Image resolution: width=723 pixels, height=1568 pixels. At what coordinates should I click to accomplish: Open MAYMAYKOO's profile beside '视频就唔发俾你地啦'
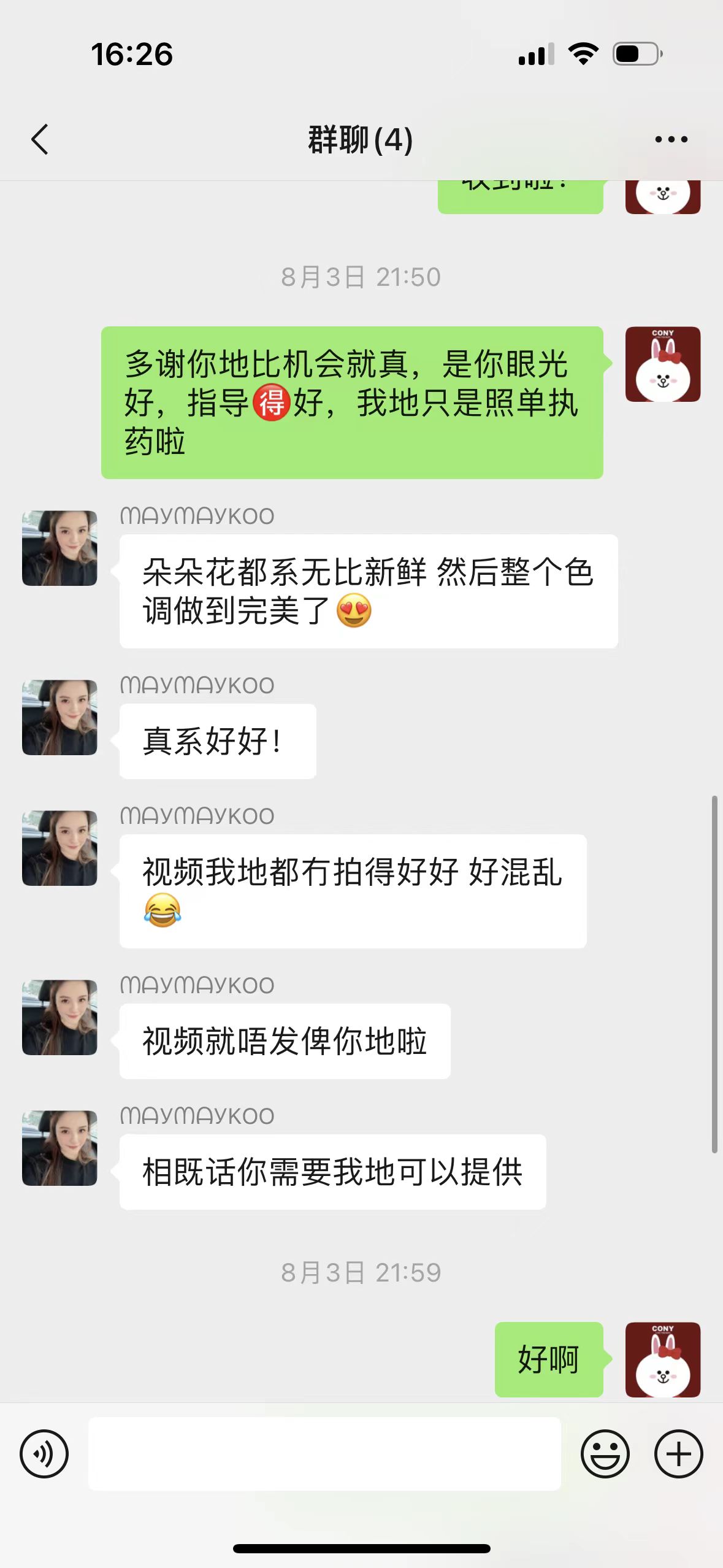(x=59, y=1017)
